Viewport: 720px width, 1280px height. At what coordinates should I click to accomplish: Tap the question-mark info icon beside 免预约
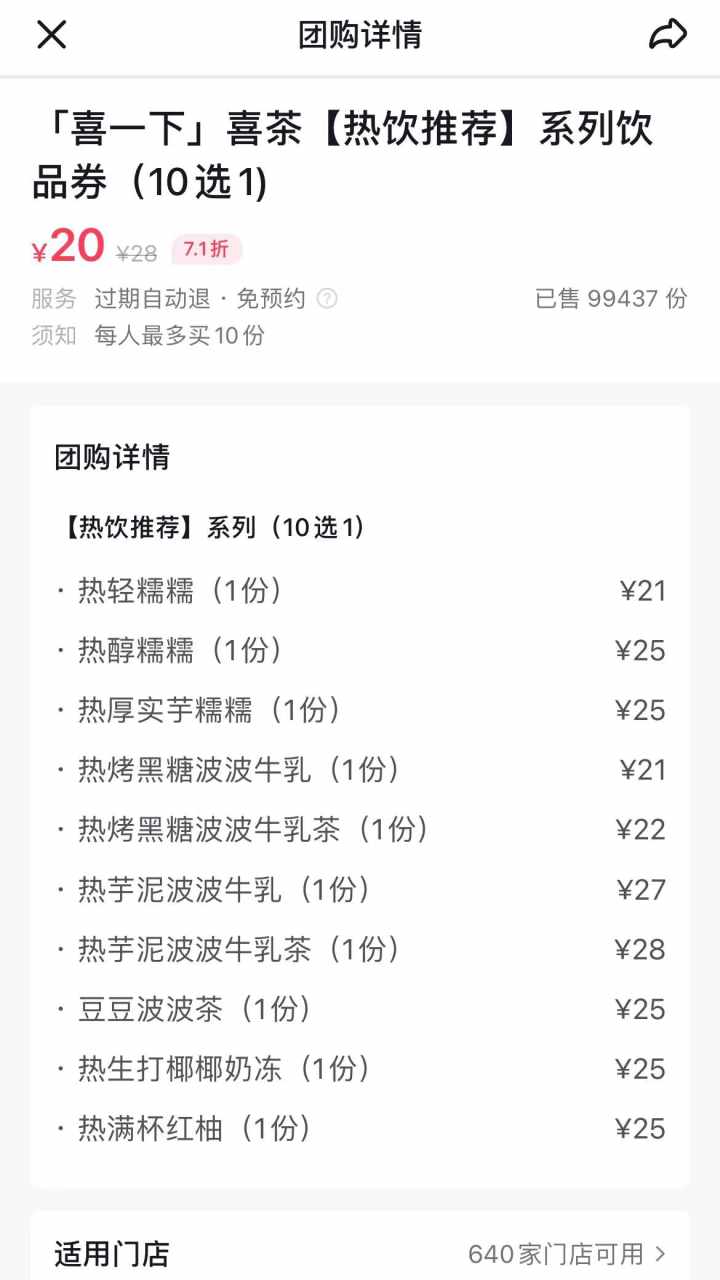point(327,298)
